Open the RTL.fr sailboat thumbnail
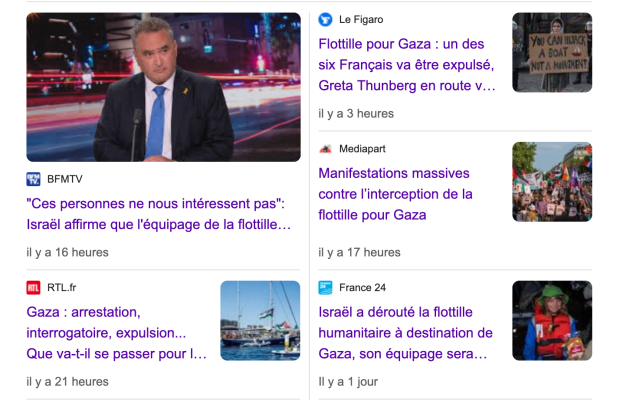The width and height of the screenshot is (620, 400). point(260,320)
